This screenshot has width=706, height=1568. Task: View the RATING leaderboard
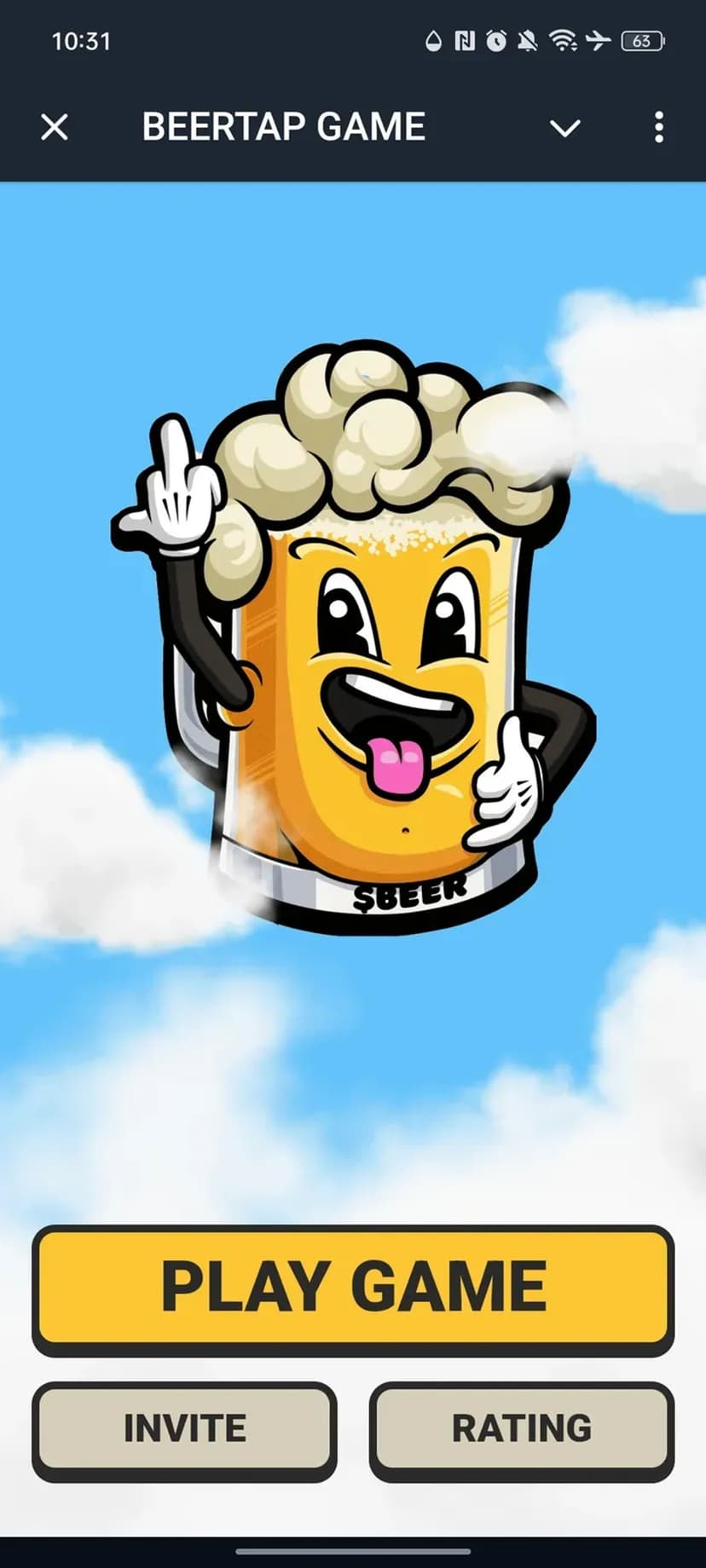(x=521, y=1430)
